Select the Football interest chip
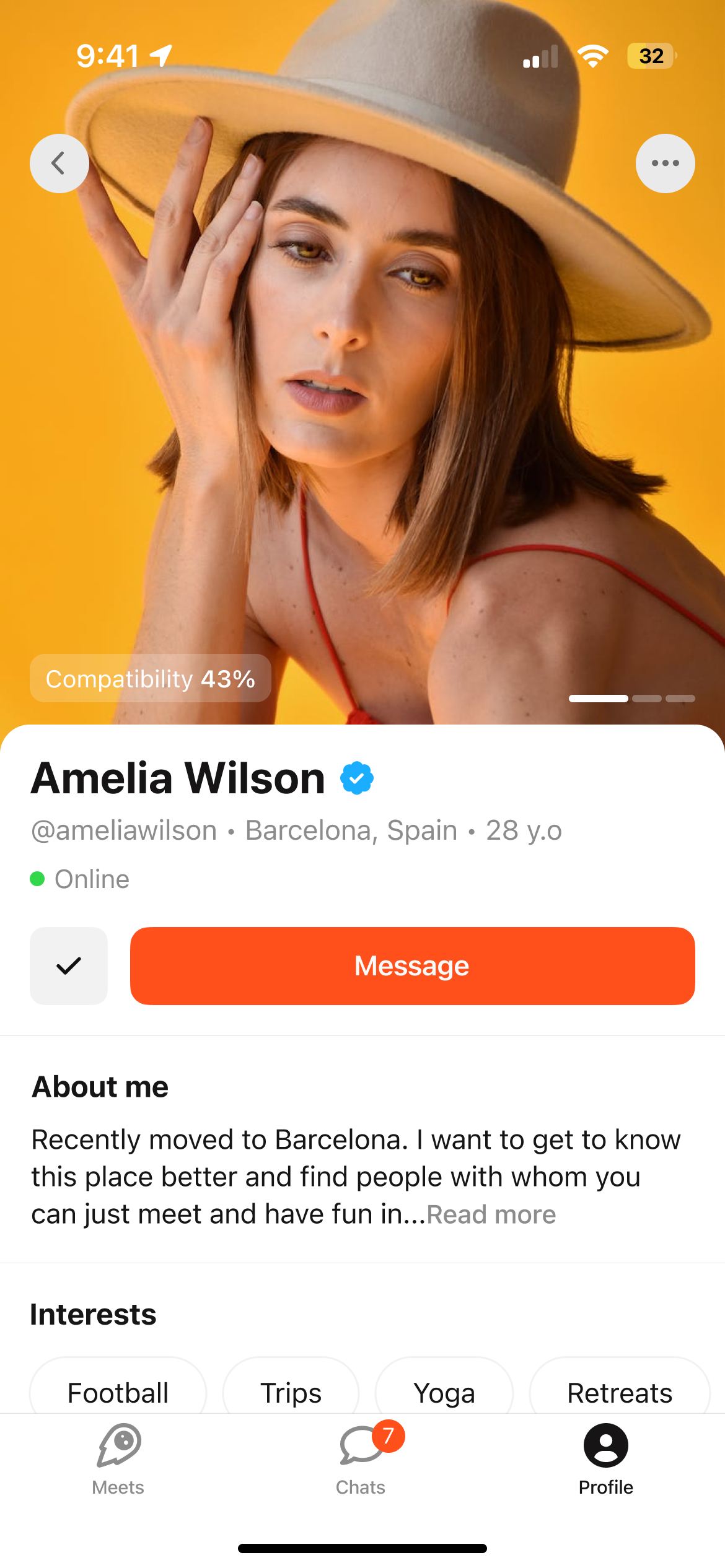 tap(118, 1392)
